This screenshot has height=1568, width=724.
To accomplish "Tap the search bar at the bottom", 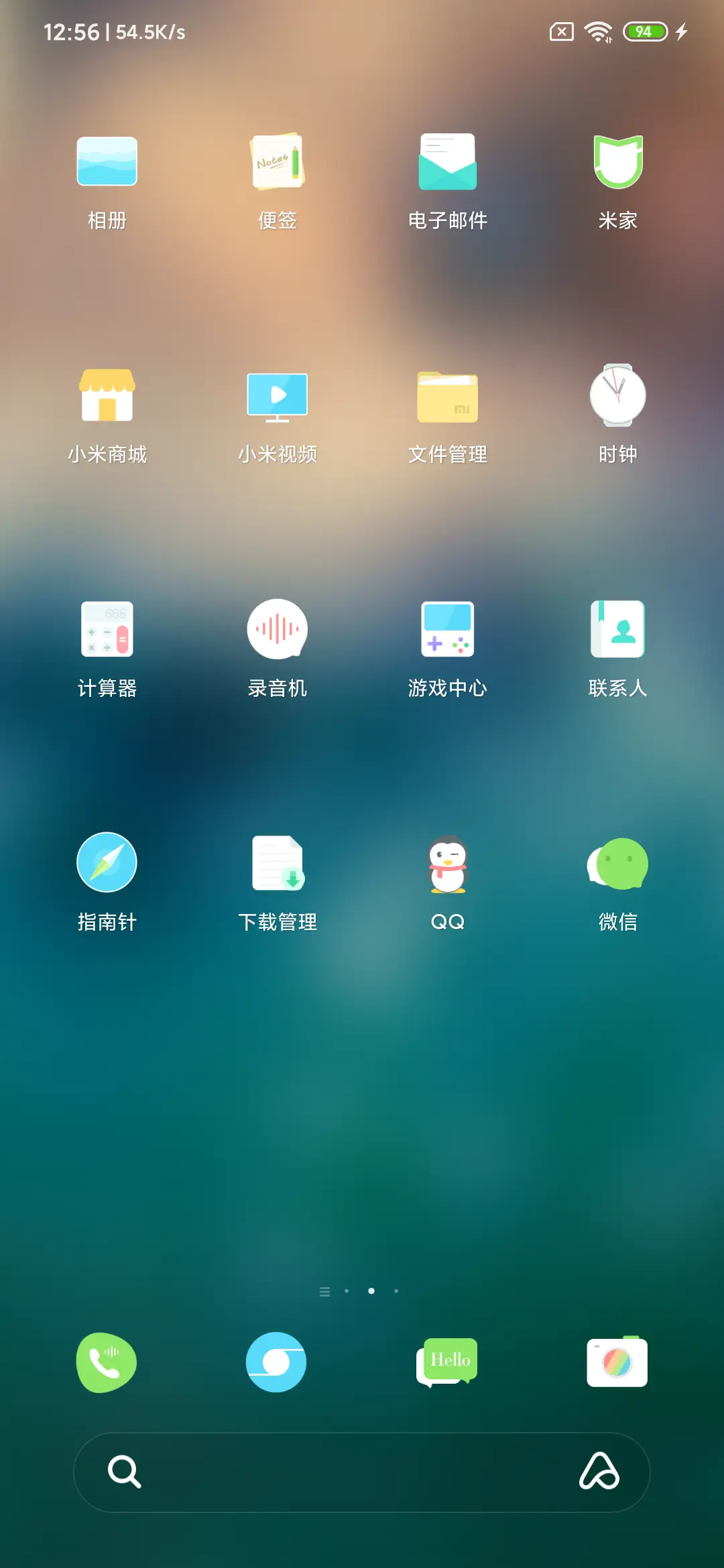I will tap(362, 1474).
